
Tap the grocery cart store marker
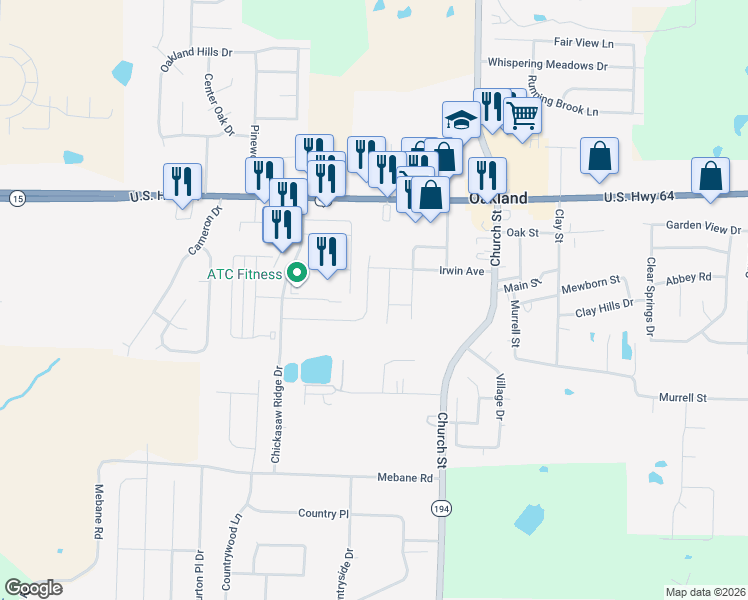(x=522, y=115)
